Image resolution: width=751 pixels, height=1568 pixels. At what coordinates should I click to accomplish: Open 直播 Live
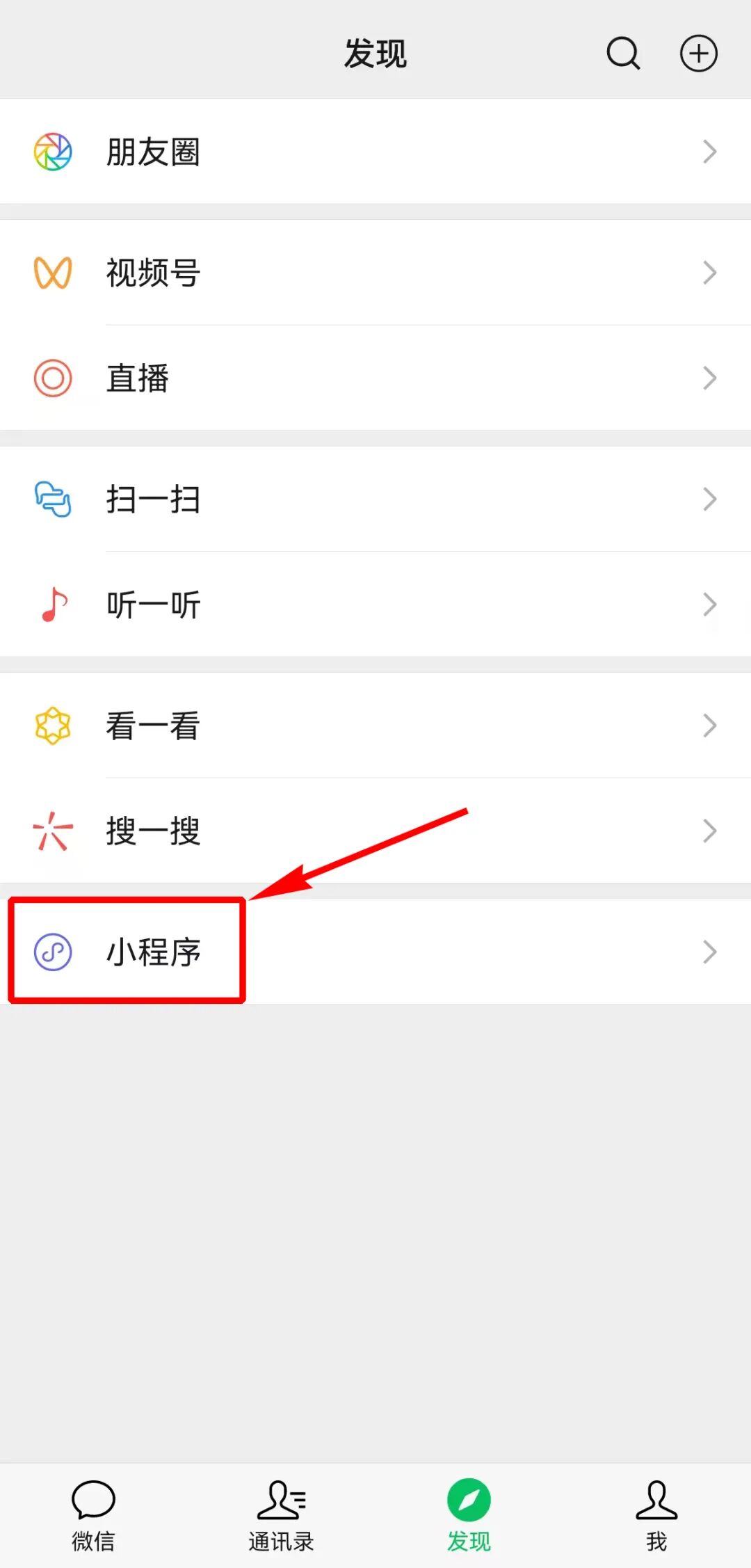(x=375, y=378)
